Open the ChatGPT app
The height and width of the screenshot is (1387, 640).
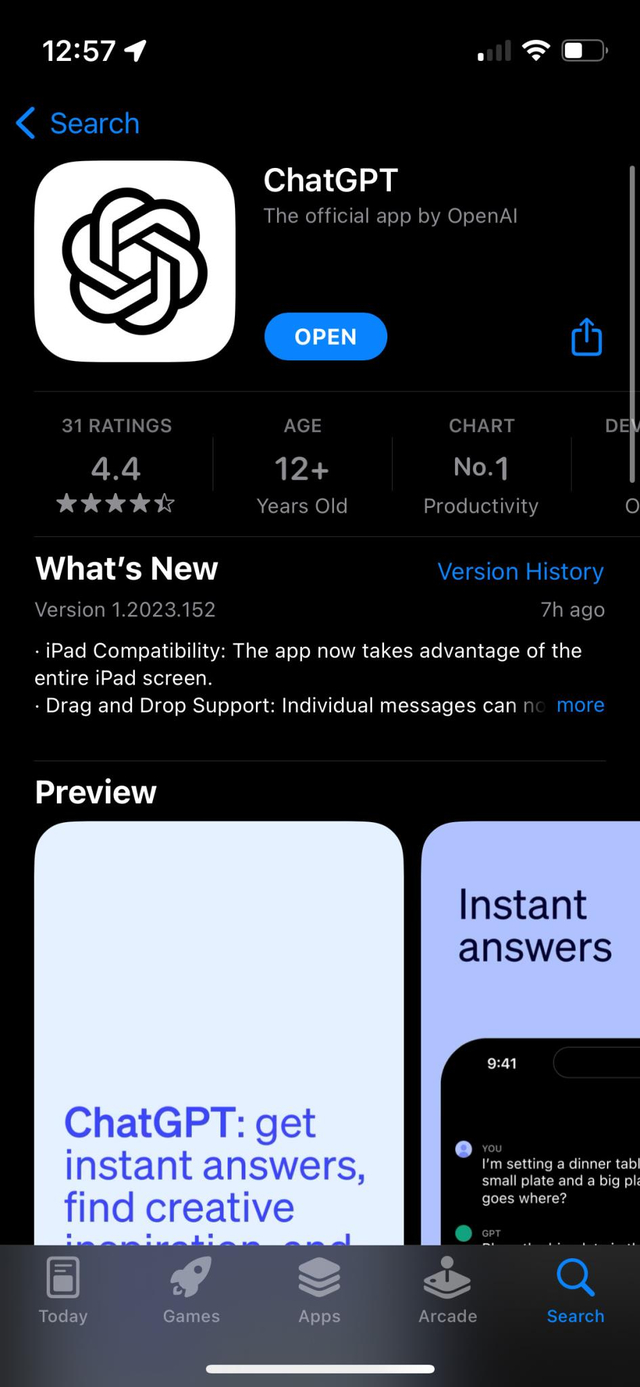pos(325,337)
